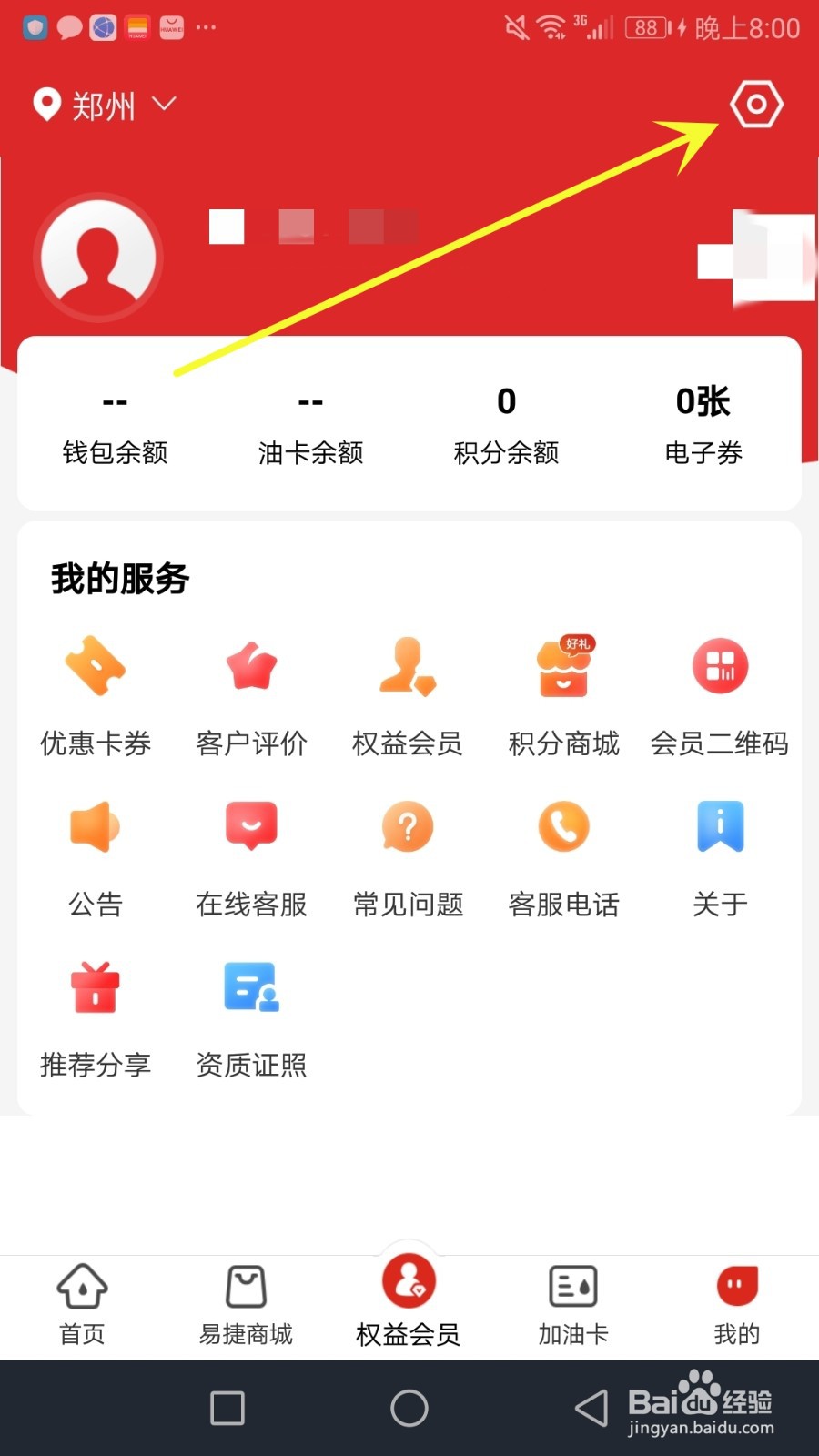The image size is (819, 1456).
Task: Start 在线客服 online customer service
Action: 251,853
